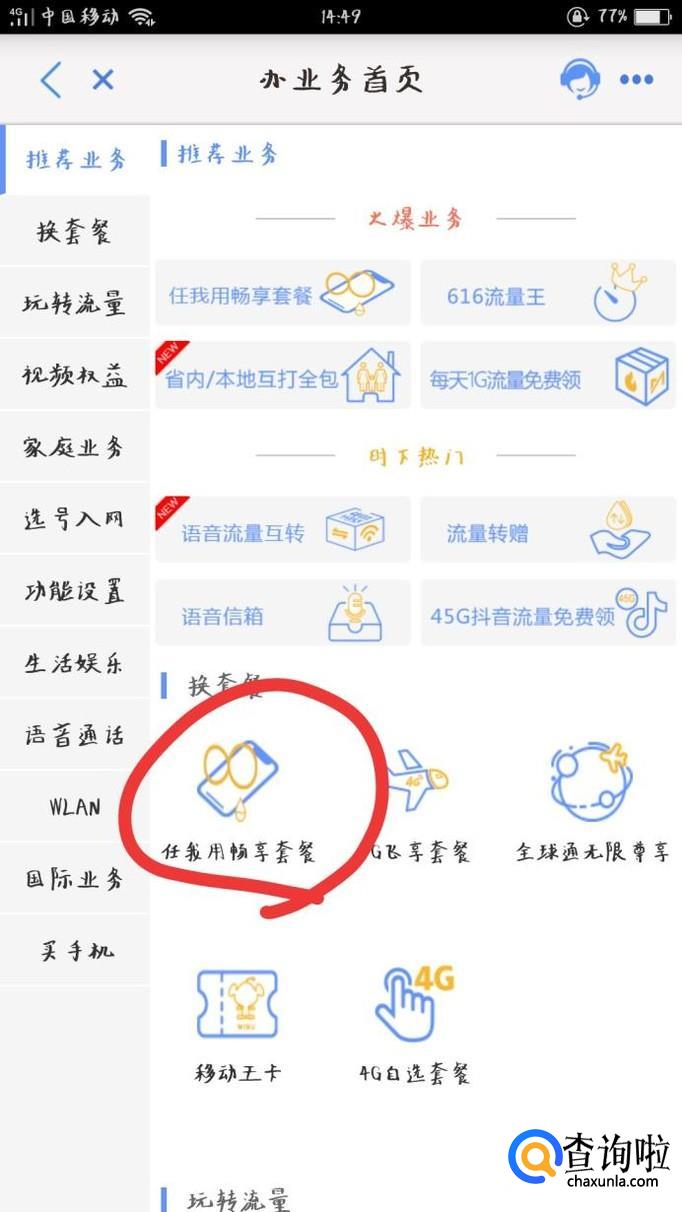This screenshot has height=1212, width=682.
Task: Open the 语音流量互转 card
Action: click(283, 531)
